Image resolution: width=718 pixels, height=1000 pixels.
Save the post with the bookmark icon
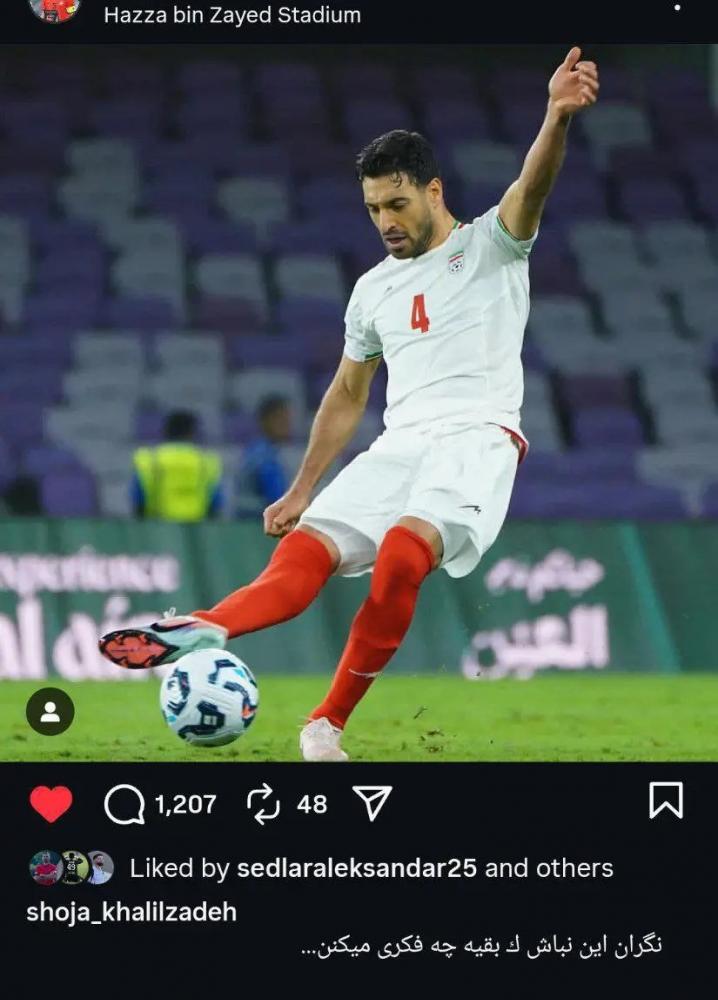(666, 800)
